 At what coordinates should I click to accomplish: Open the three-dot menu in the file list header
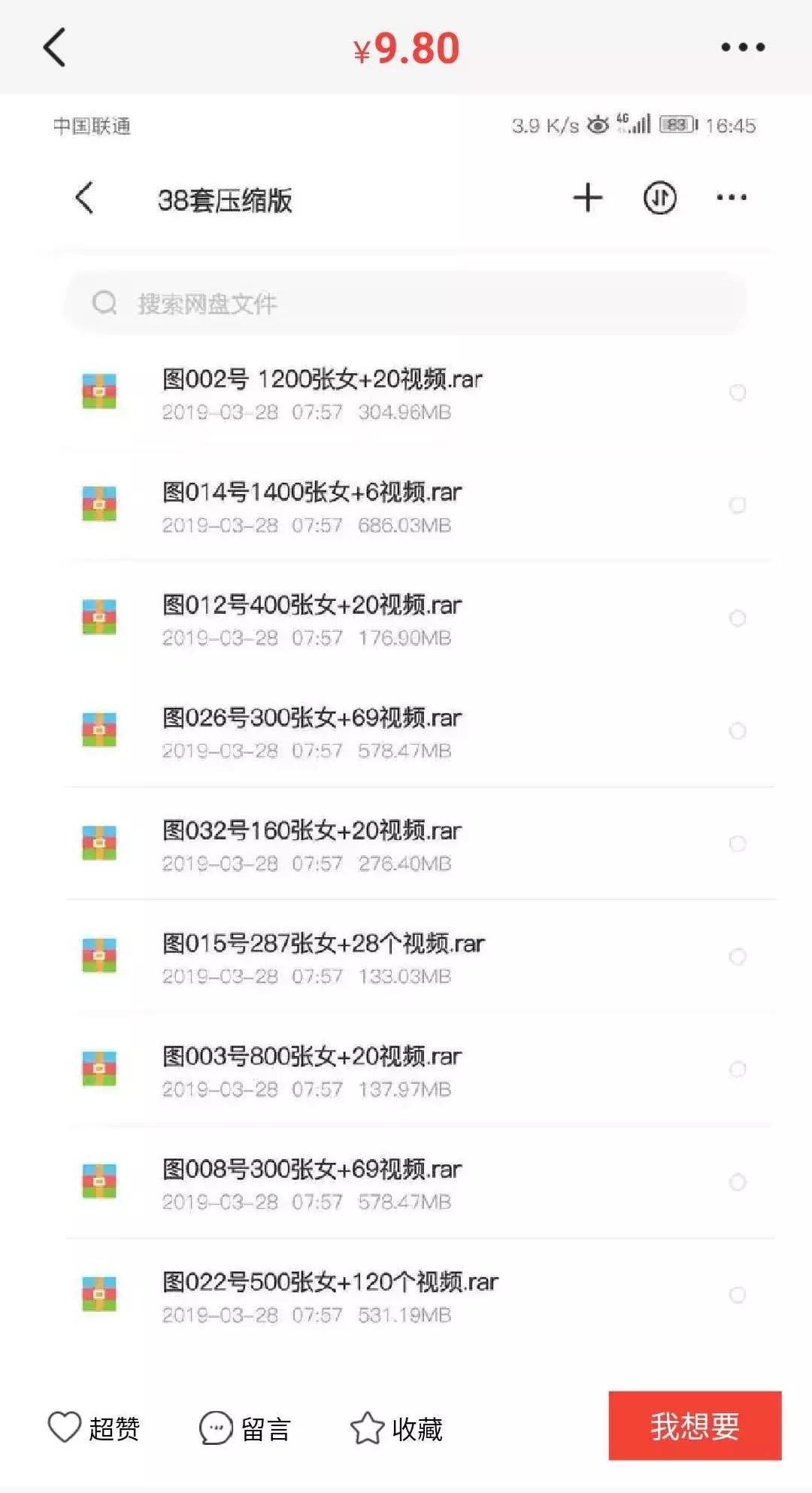(x=727, y=197)
